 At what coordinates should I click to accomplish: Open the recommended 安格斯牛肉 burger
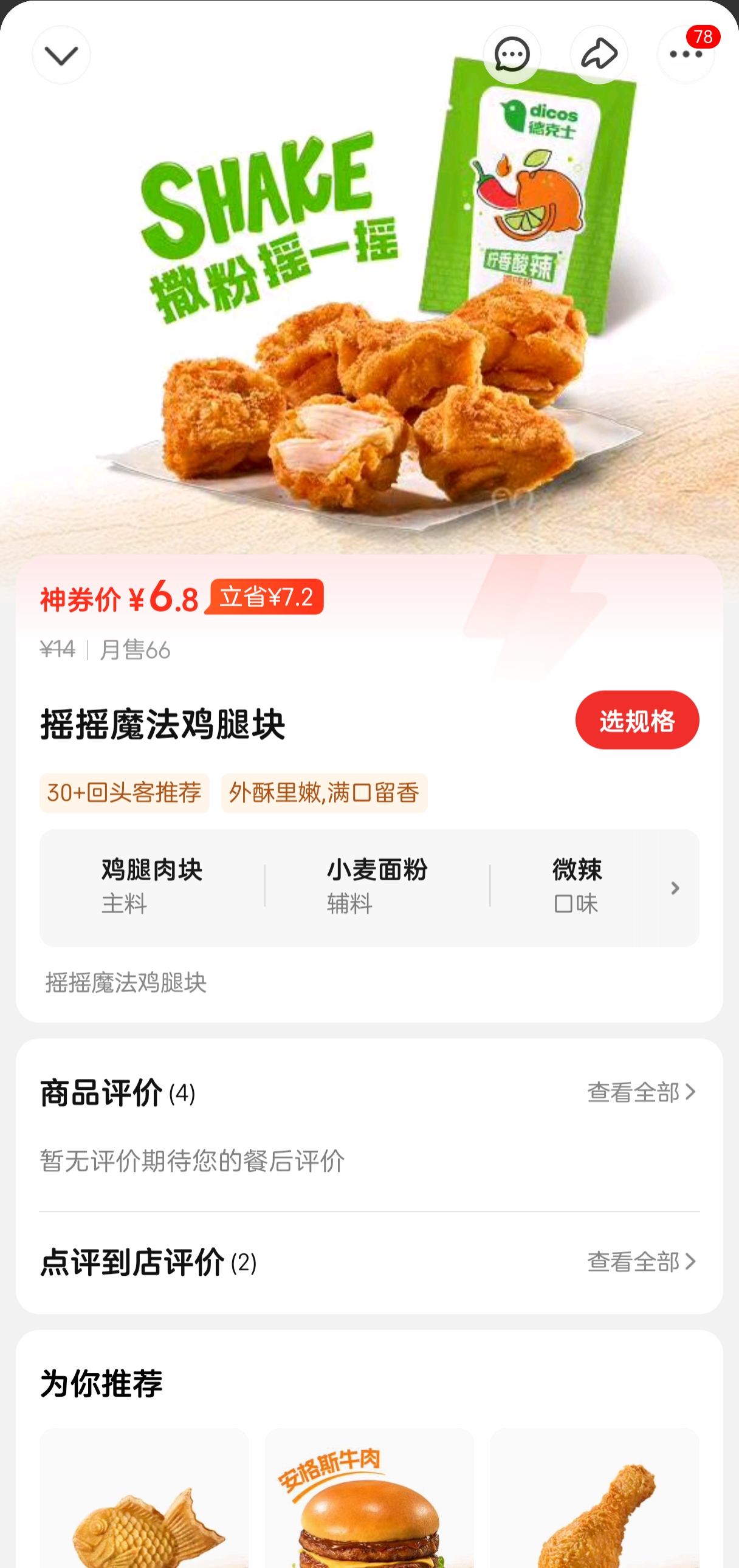[369, 1499]
